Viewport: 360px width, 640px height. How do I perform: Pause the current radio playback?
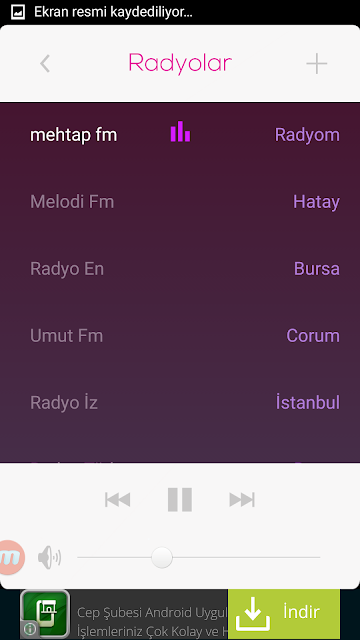coord(180,500)
